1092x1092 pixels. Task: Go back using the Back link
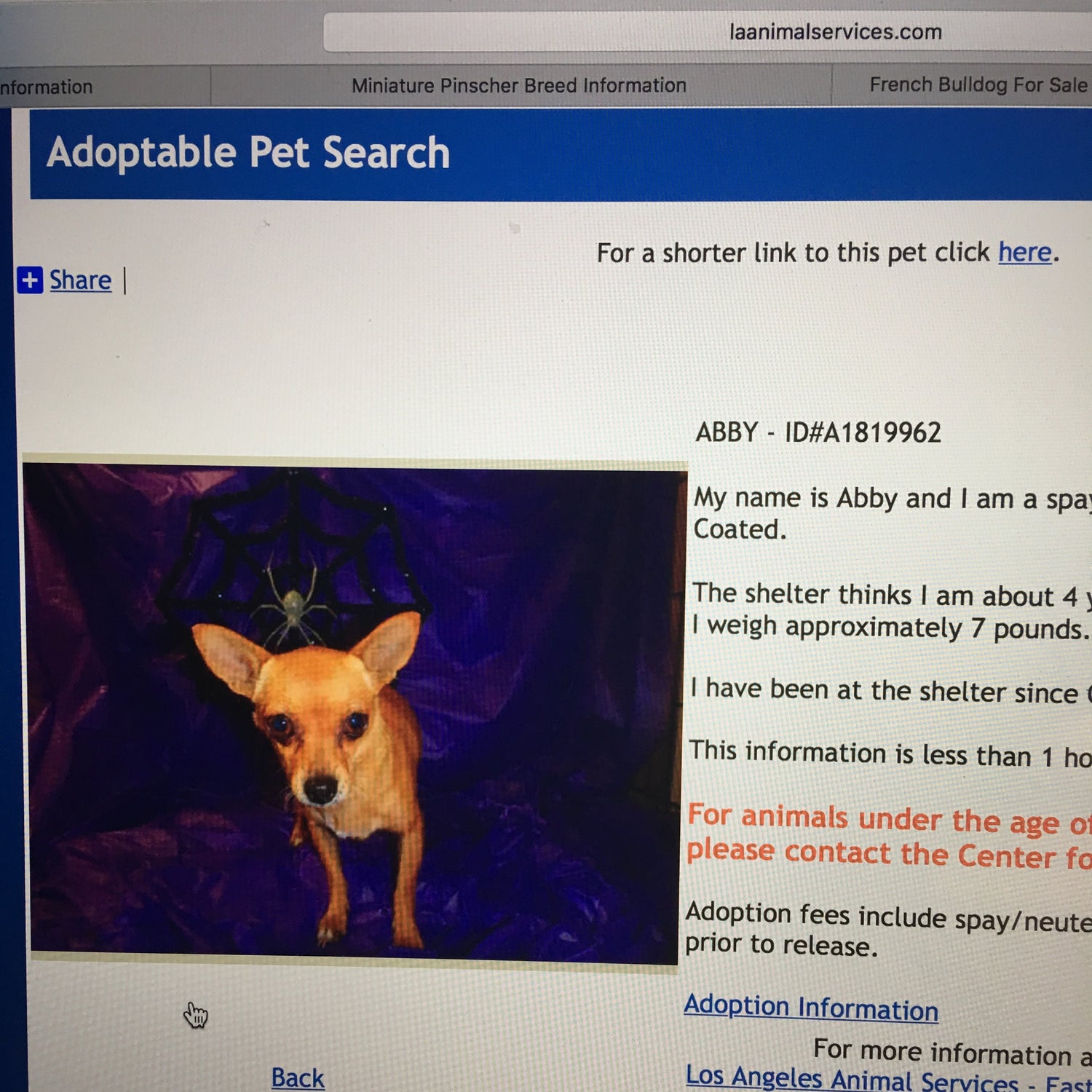pos(297,1077)
